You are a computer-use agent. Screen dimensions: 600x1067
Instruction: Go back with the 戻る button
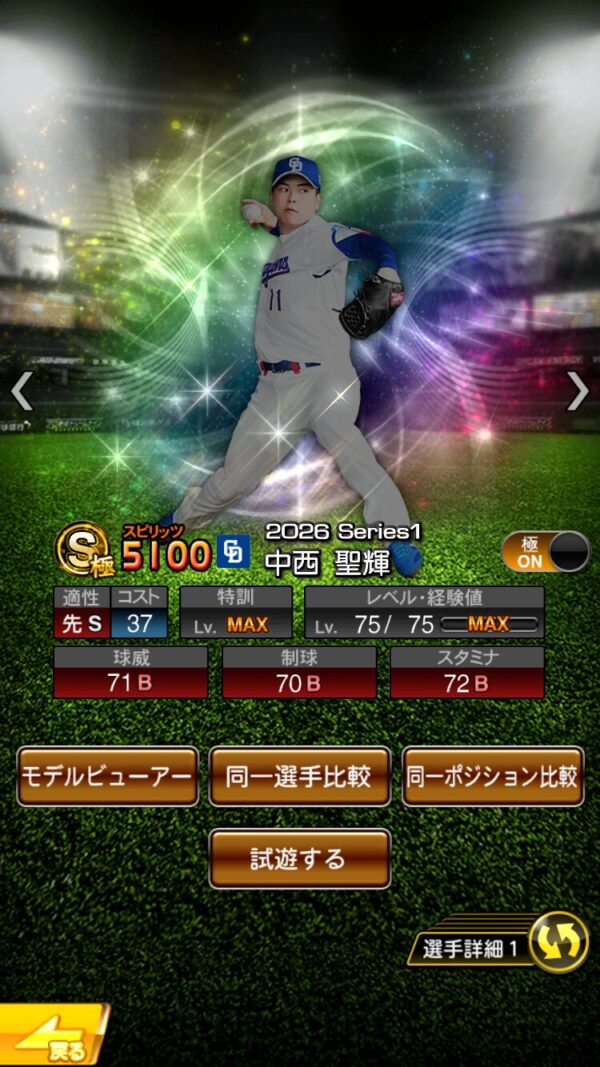coord(52,1039)
